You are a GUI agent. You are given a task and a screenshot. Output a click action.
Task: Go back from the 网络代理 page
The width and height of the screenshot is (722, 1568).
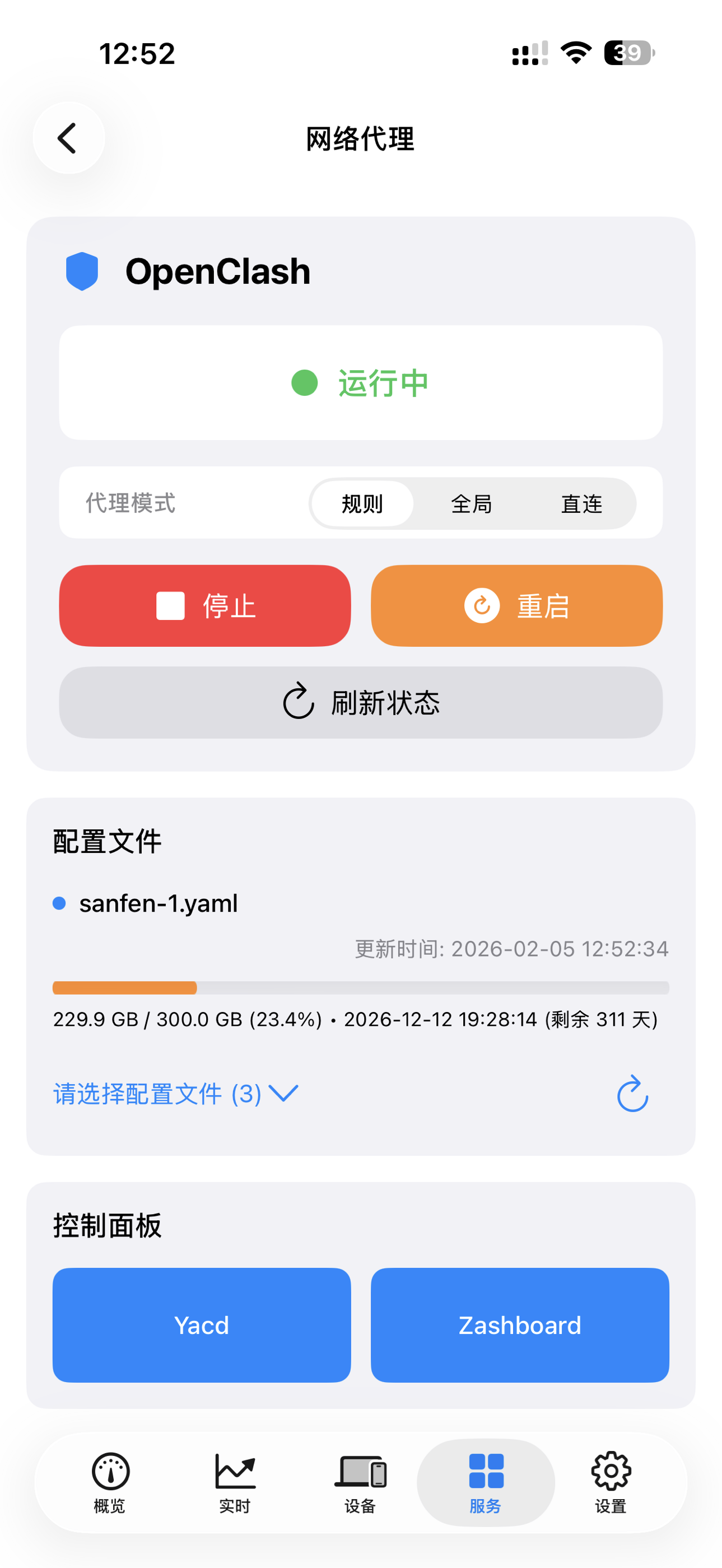(x=68, y=138)
